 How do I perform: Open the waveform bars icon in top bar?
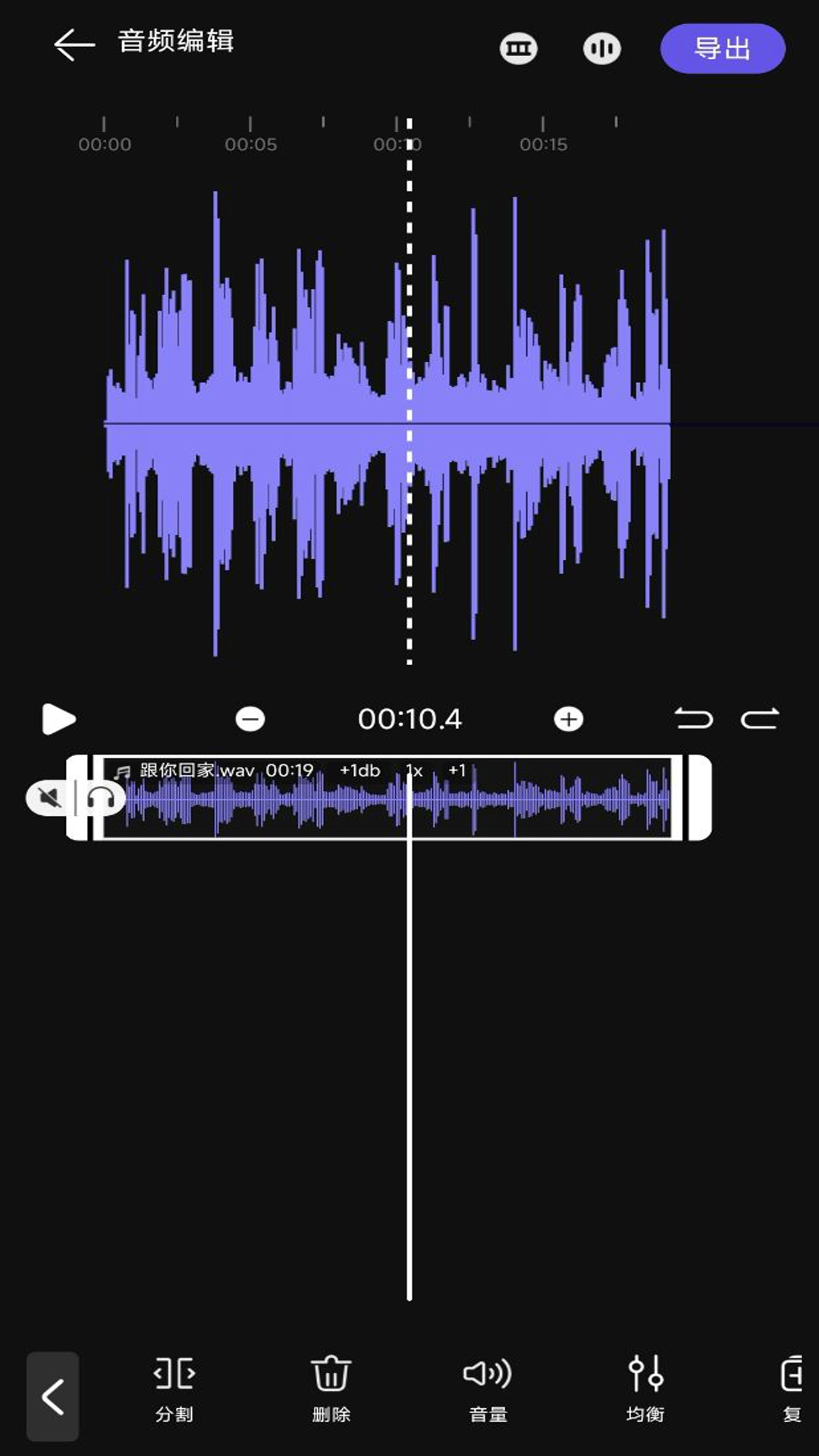[601, 49]
